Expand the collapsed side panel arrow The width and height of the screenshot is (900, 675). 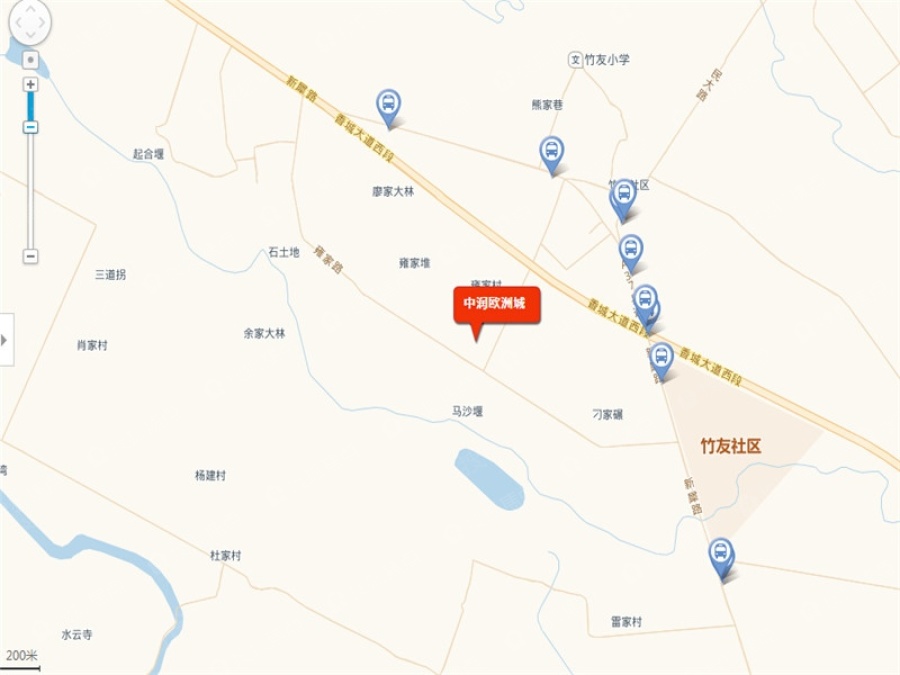5,340
